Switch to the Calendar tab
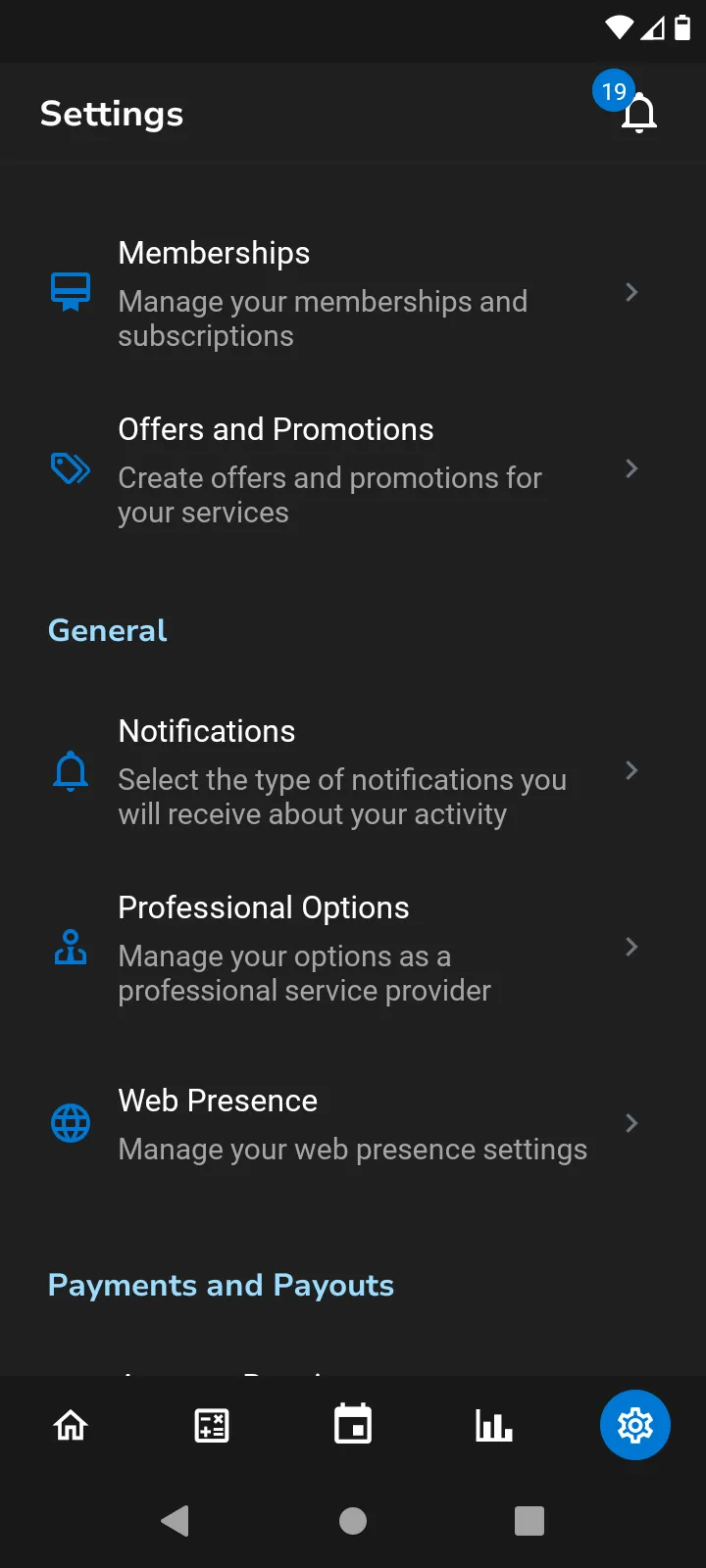This screenshot has width=706, height=1568. (x=353, y=1425)
